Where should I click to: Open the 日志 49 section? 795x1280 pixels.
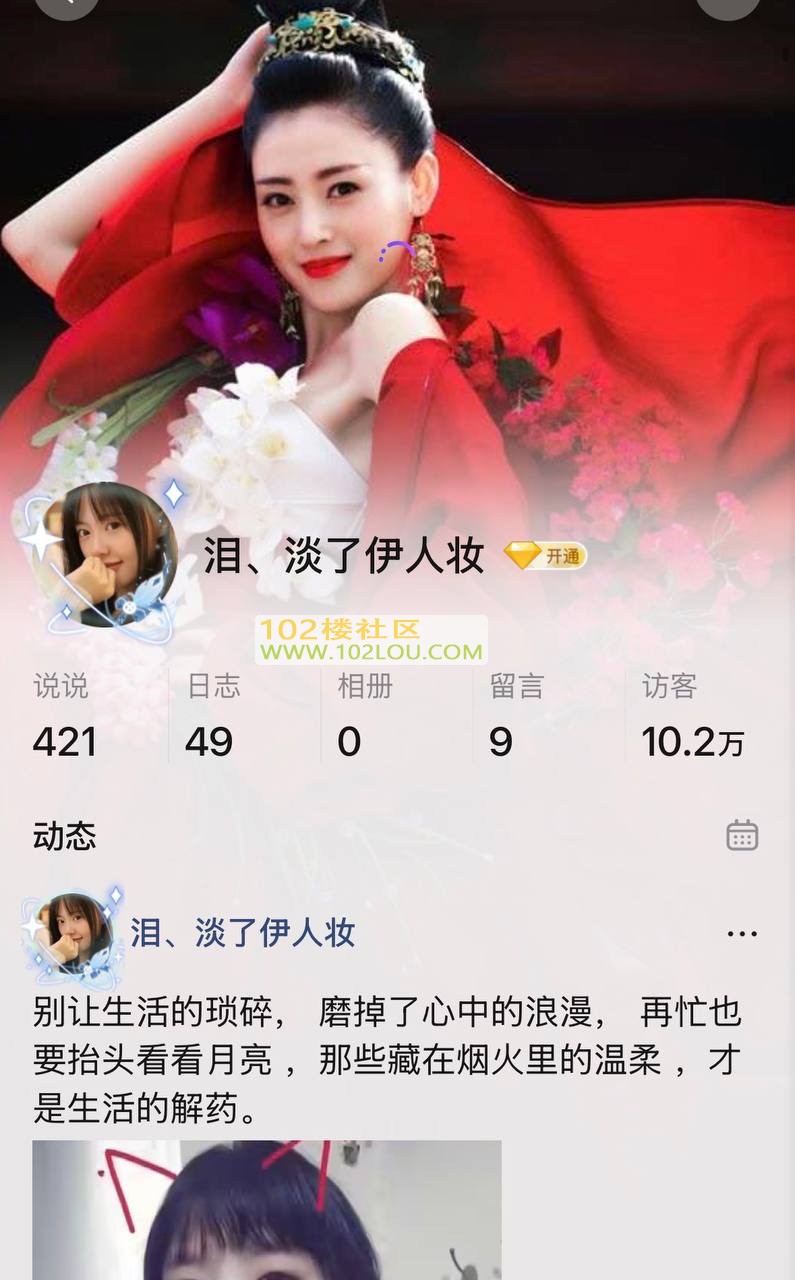[212, 715]
